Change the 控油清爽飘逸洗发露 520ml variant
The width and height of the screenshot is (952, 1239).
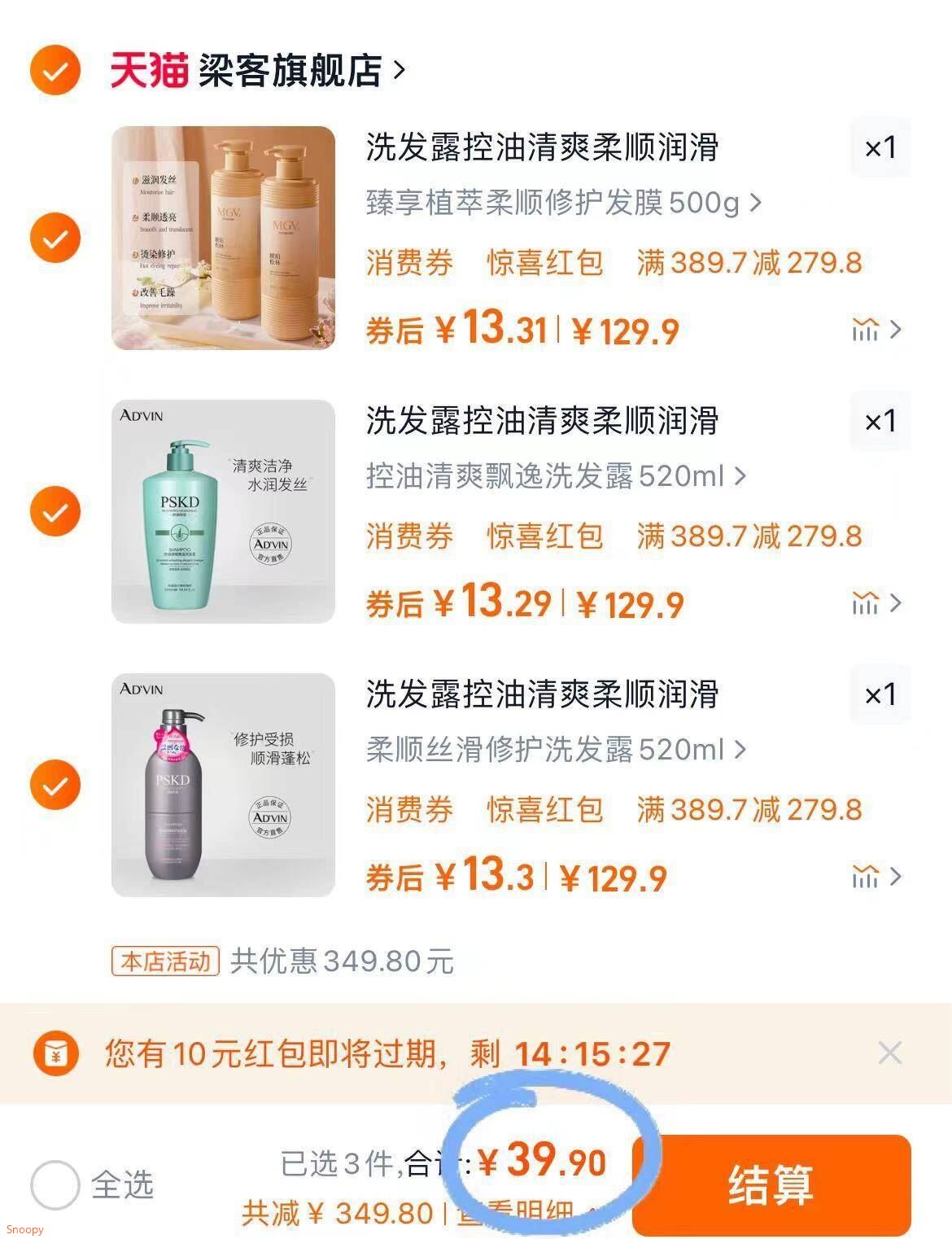coord(555,476)
